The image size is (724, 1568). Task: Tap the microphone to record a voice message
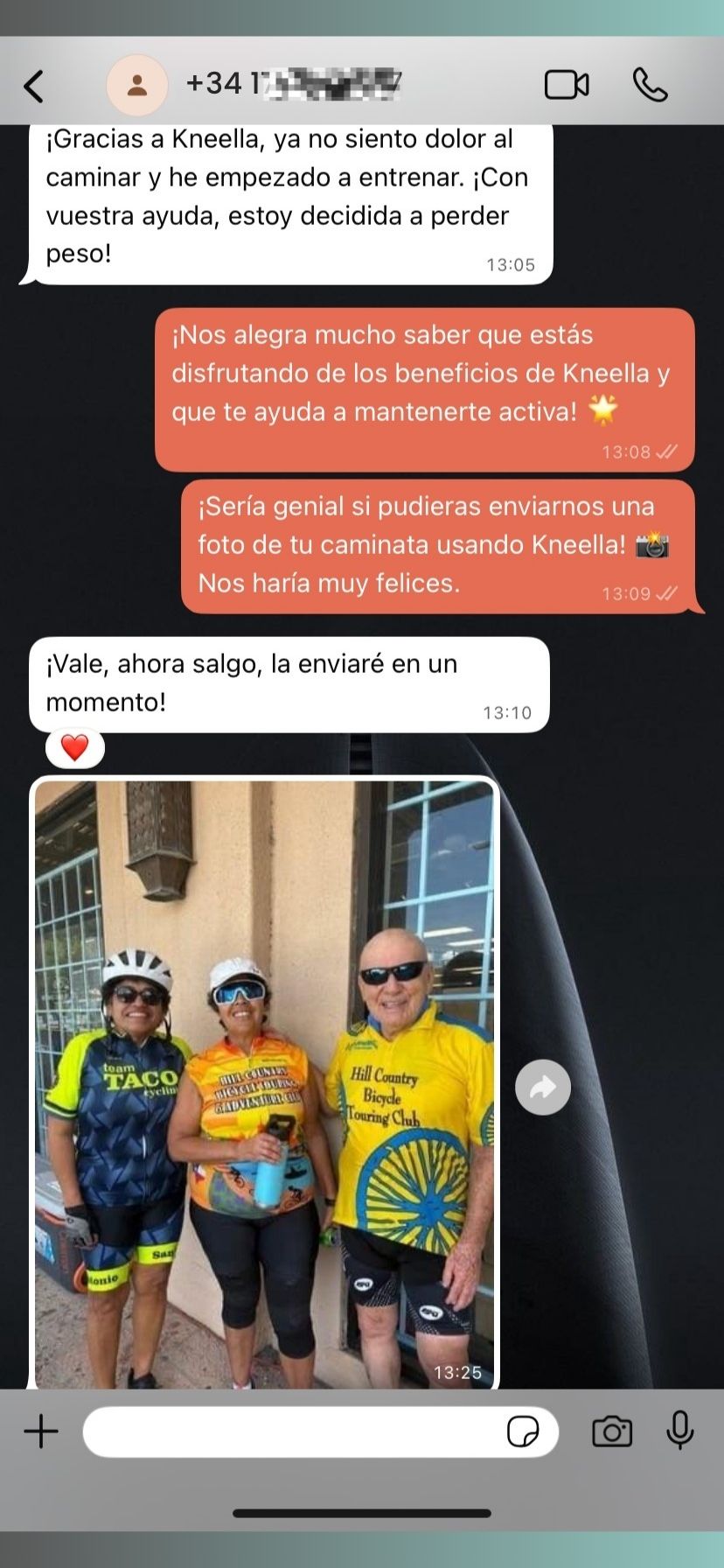[679, 1432]
